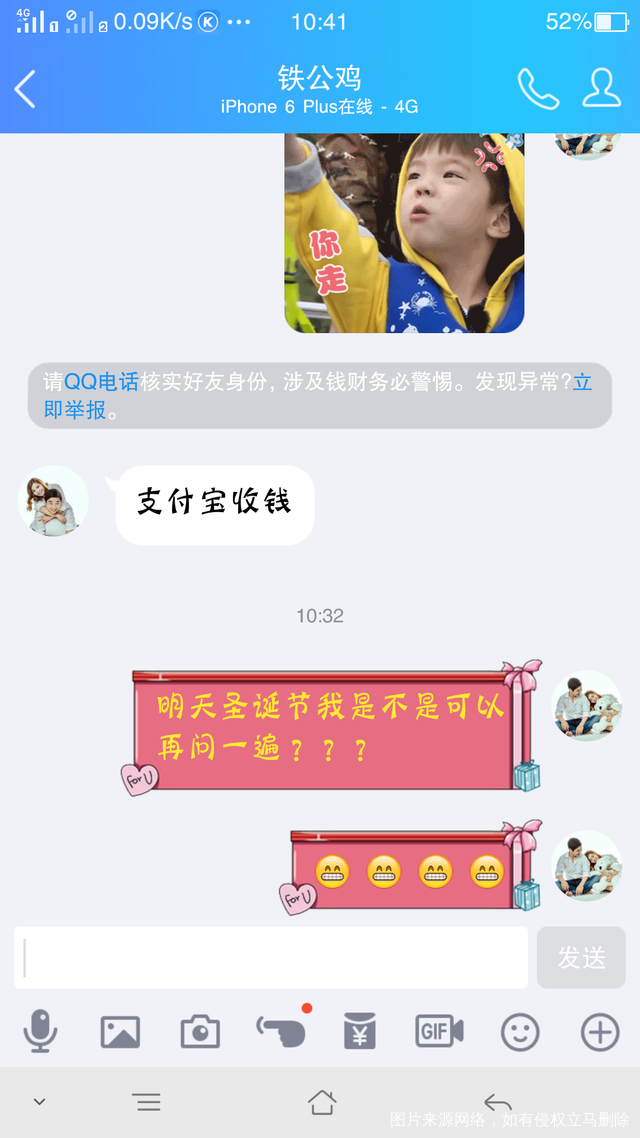Tap the system home button

coord(322,1102)
